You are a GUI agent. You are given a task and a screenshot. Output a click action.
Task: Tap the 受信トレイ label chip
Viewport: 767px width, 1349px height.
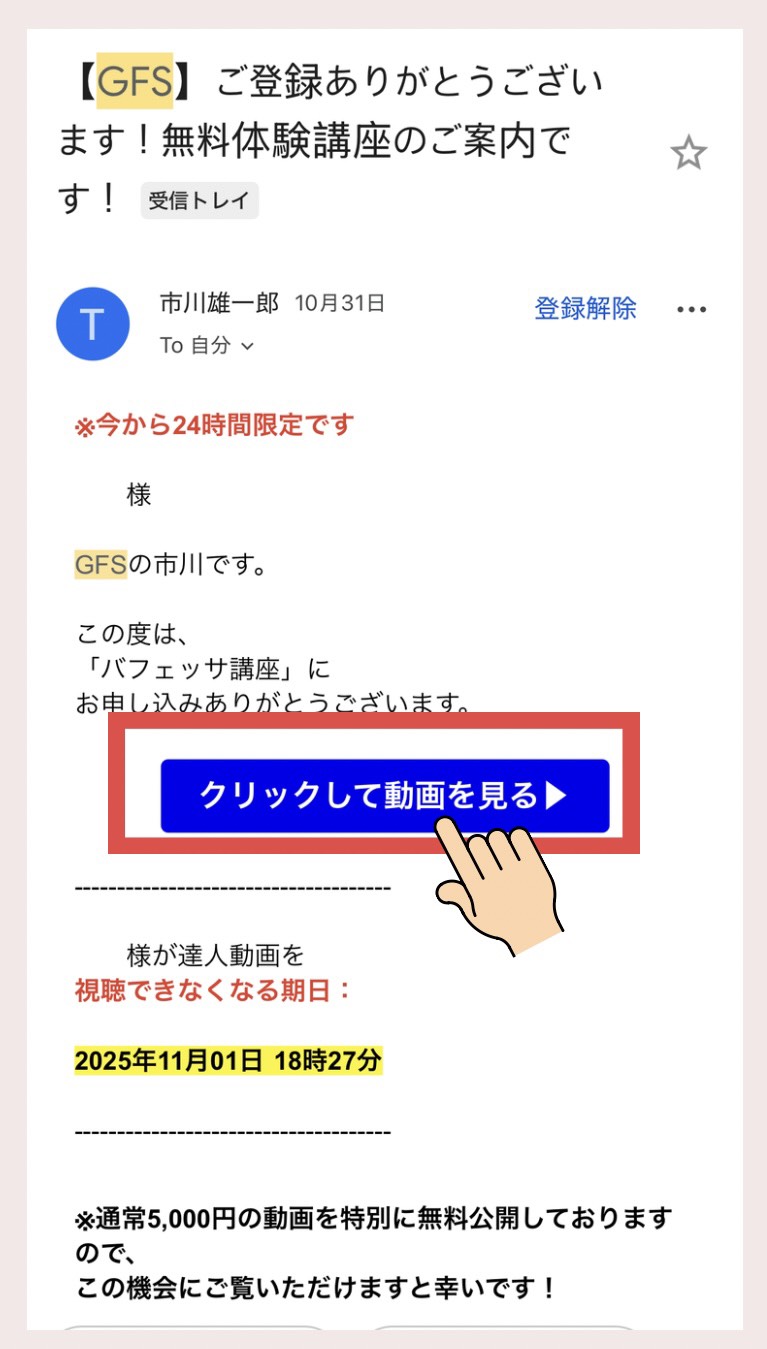coord(199,200)
